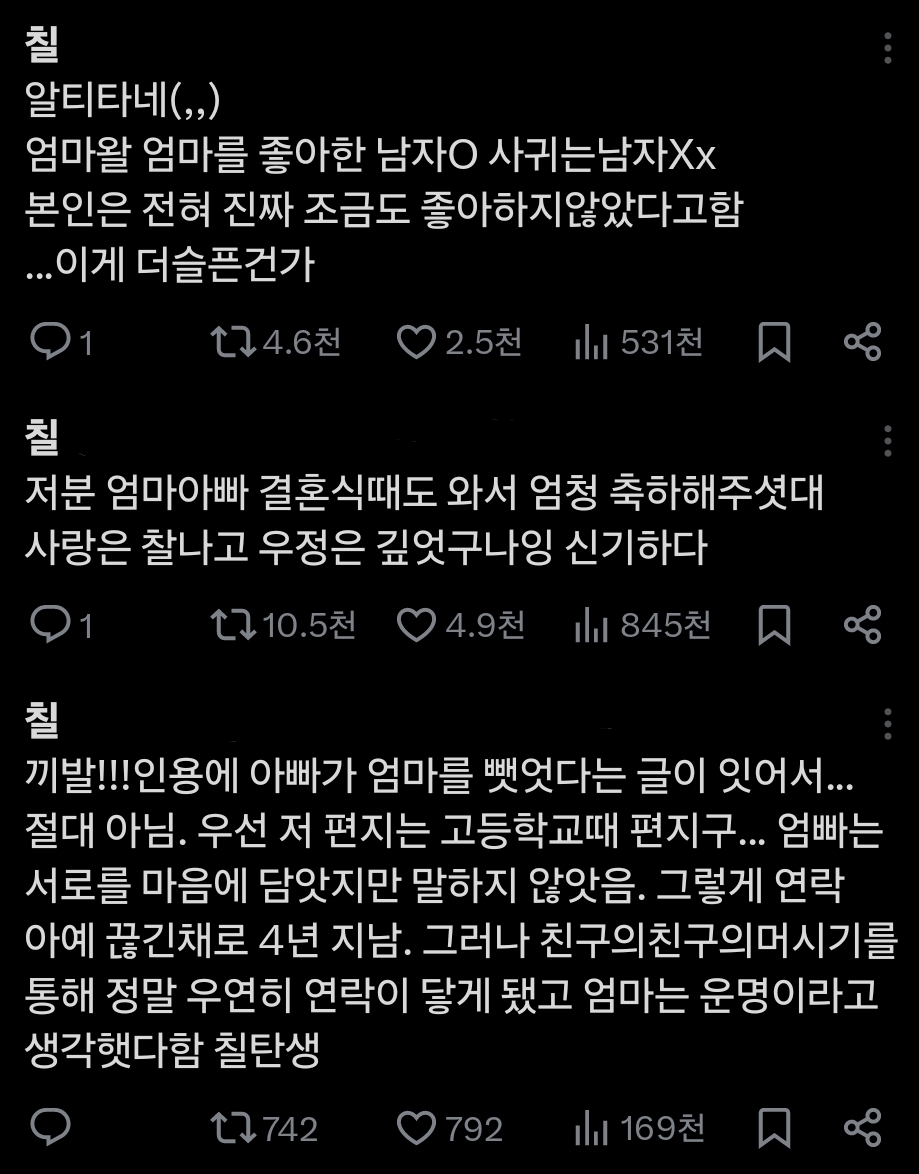The image size is (919, 1174).
Task: Reply to the 알티타네 tweet
Action: [49, 343]
